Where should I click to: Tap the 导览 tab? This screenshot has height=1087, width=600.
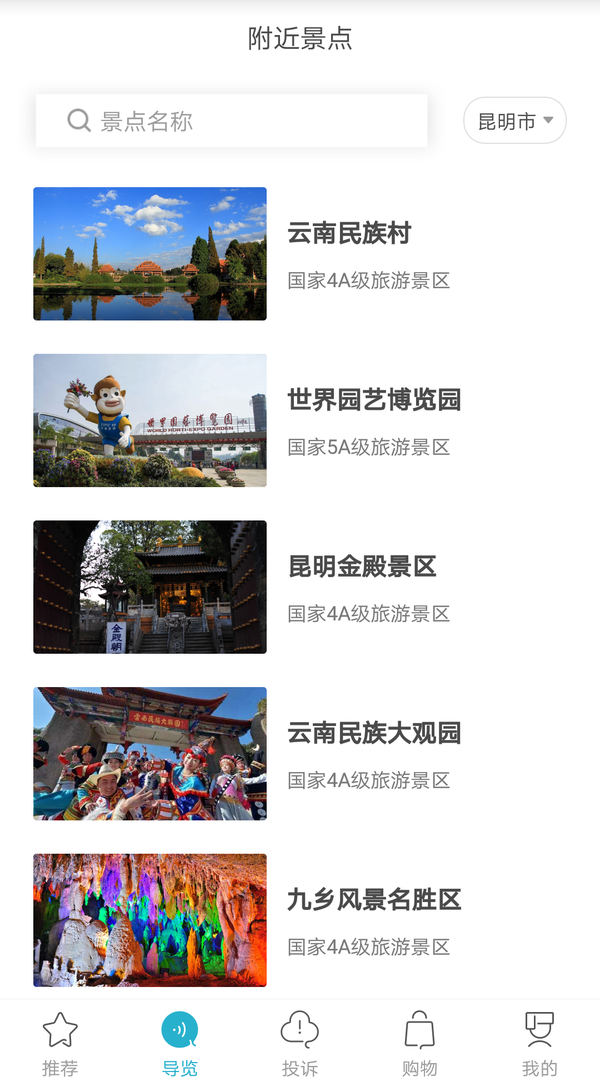[x=180, y=1043]
